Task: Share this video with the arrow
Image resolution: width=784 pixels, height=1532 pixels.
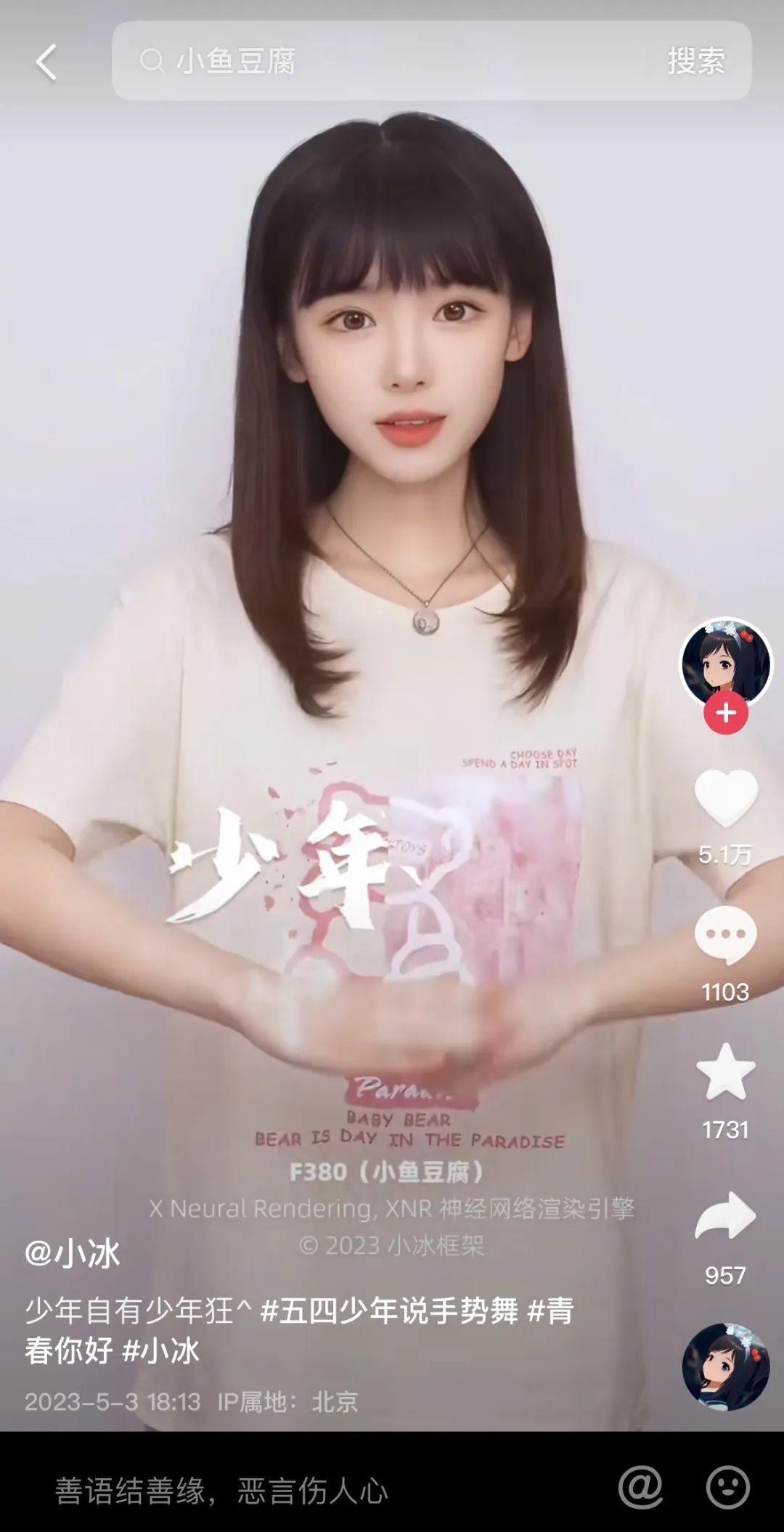Action: click(725, 1215)
